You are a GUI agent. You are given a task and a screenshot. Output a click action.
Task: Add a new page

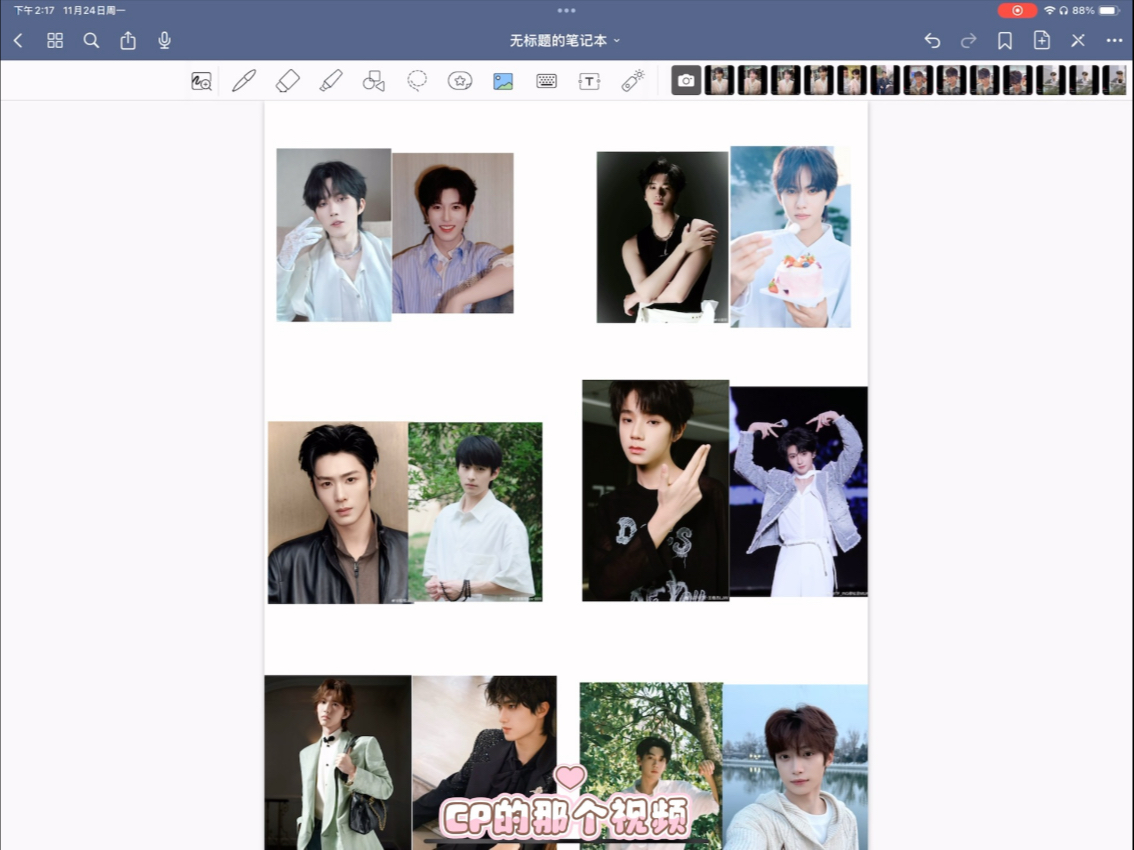point(1042,41)
